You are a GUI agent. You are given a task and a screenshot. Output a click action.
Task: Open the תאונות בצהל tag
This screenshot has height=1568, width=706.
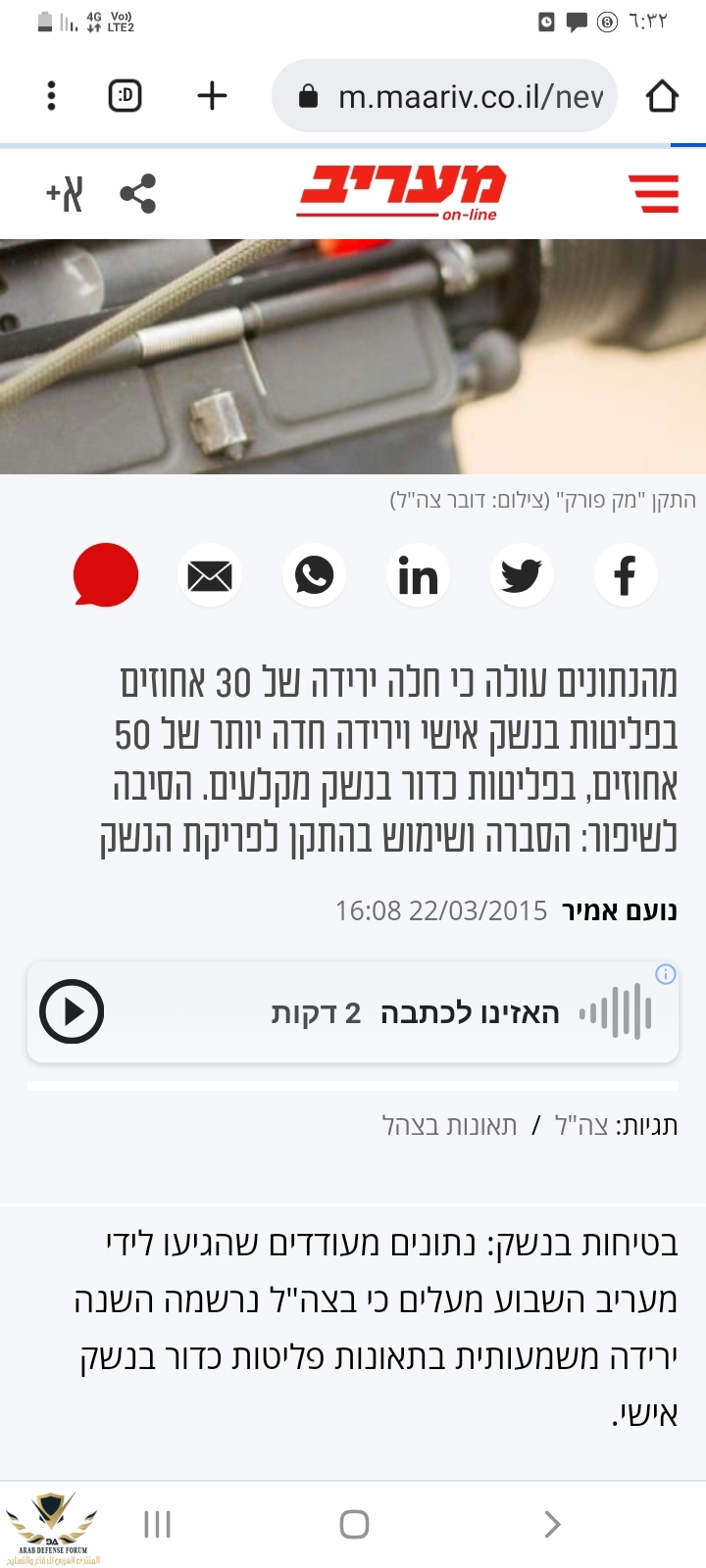449,1125
